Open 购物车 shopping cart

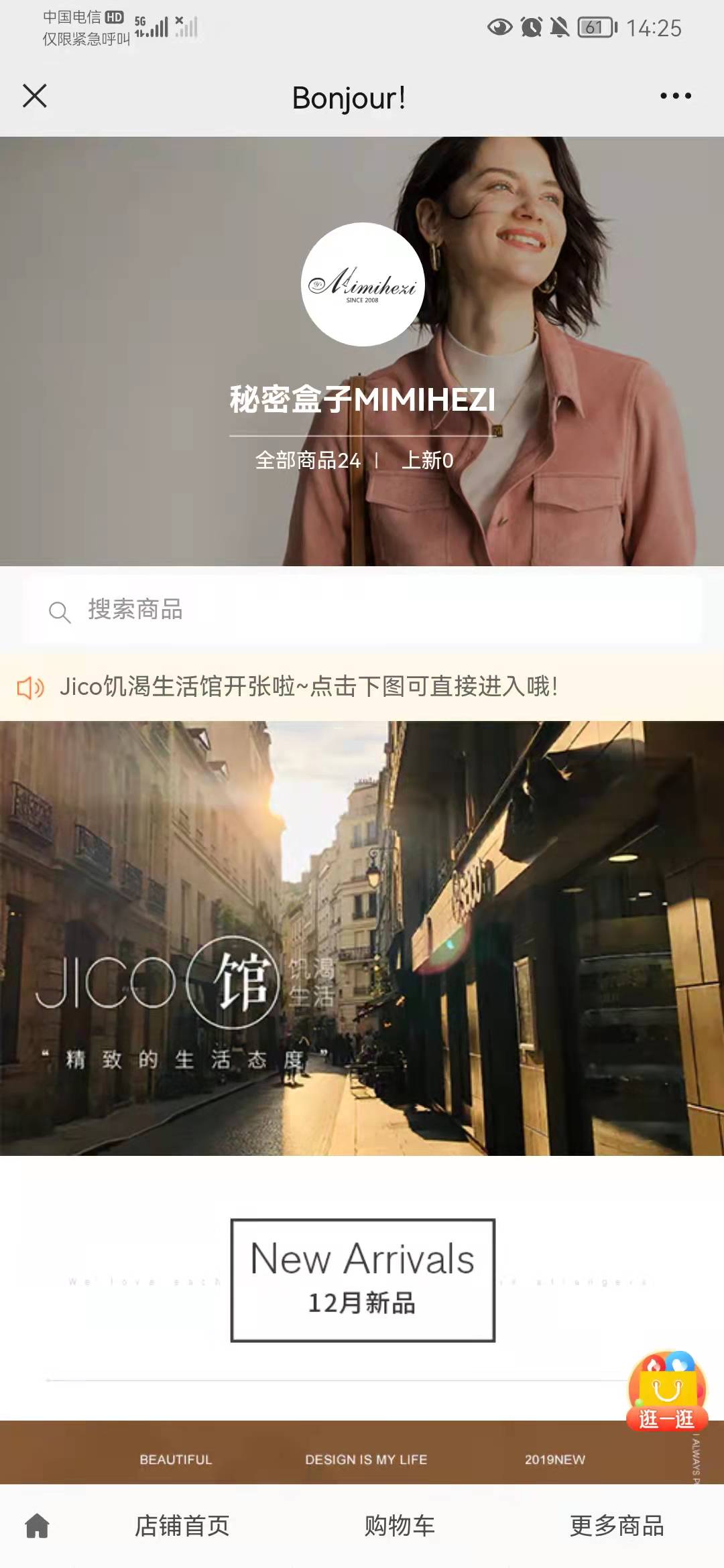point(400,1526)
